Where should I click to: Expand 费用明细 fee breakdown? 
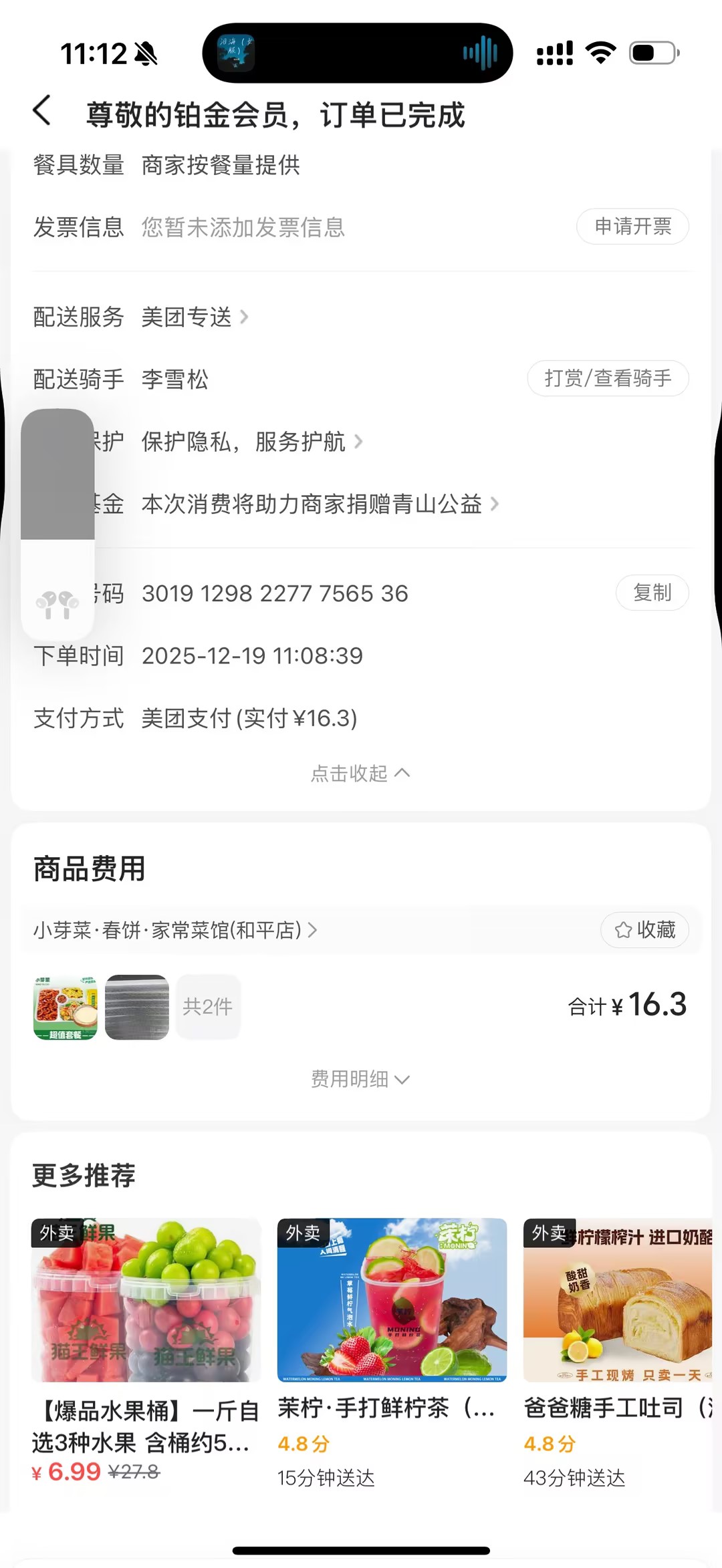360,1079
